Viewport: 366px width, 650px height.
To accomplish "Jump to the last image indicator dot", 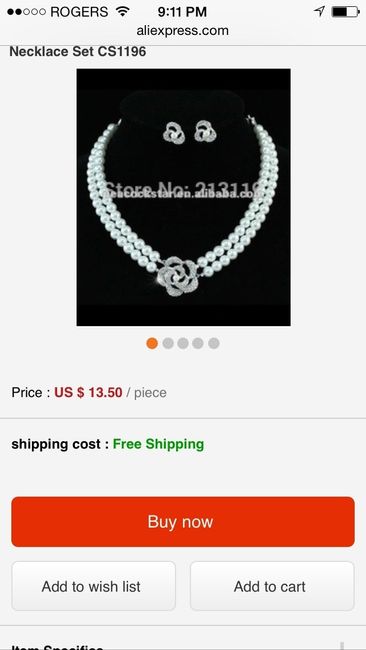I will [x=213, y=343].
